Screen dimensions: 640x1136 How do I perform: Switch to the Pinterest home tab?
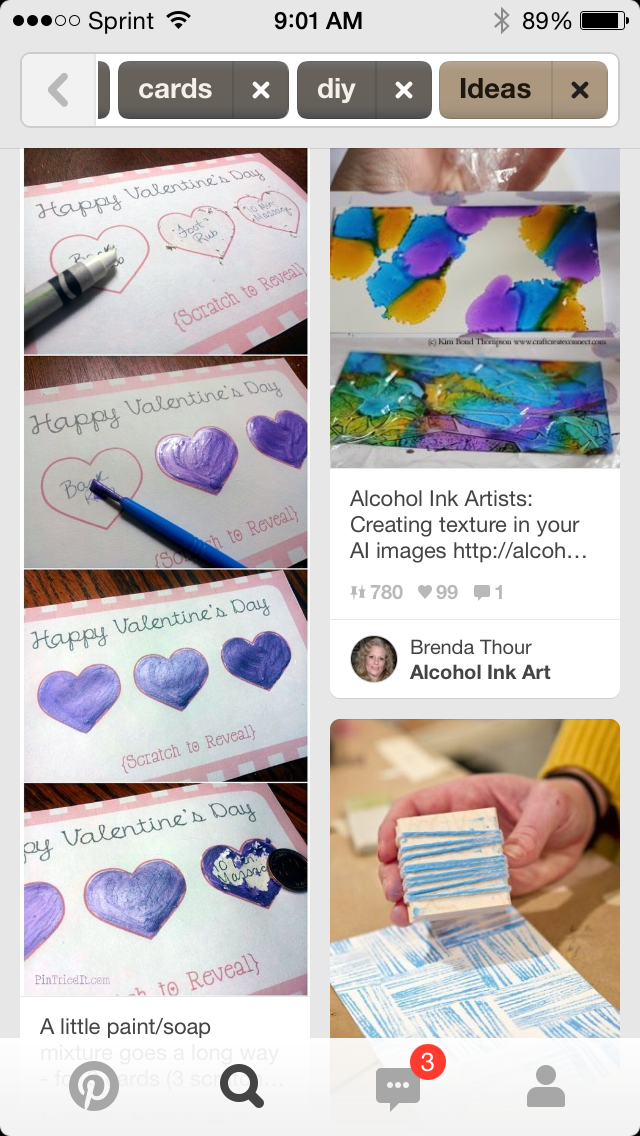pyautogui.click(x=94, y=1086)
